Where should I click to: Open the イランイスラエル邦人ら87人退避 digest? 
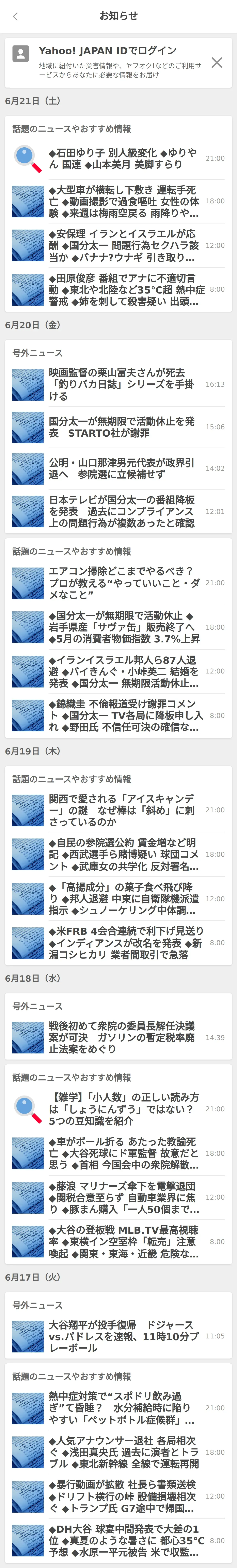(x=118, y=671)
